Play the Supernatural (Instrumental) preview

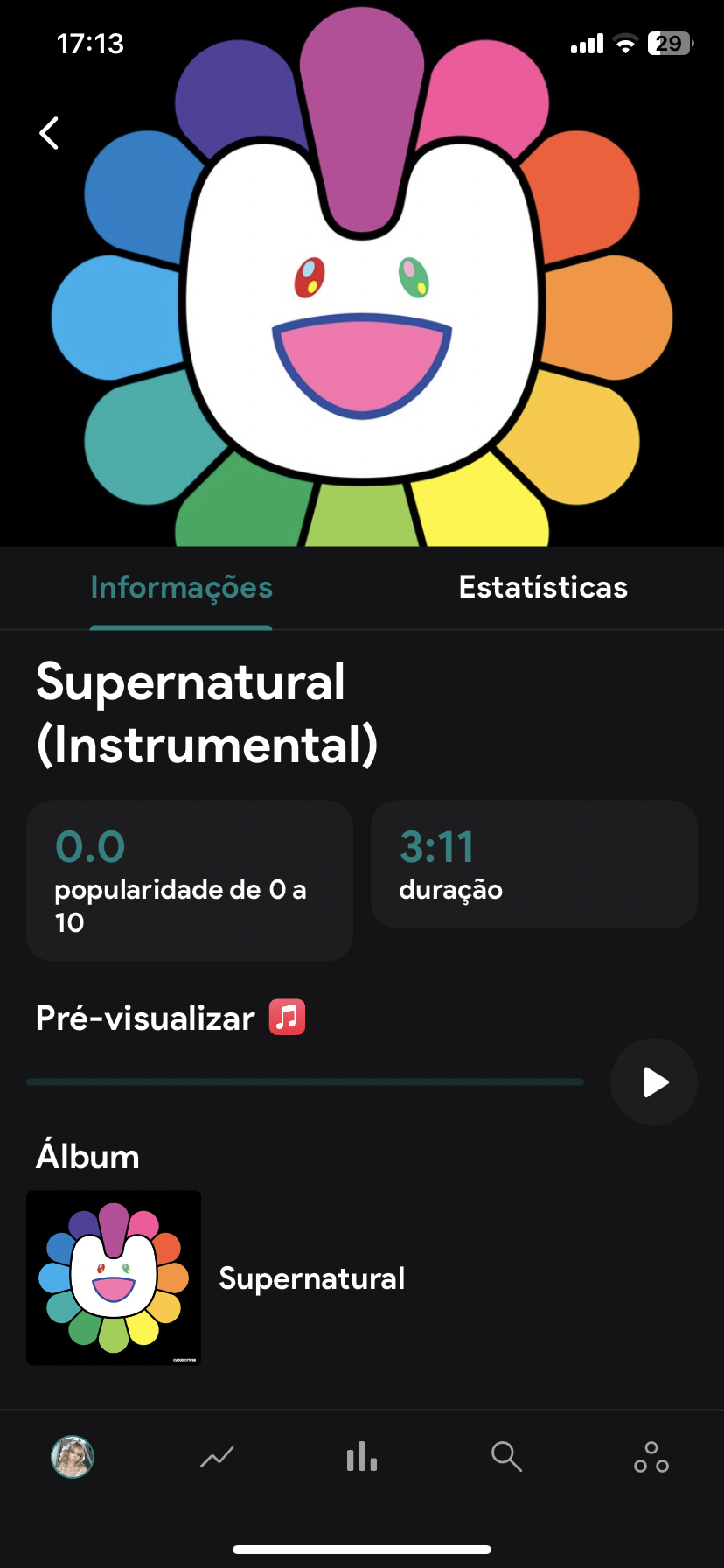pyautogui.click(x=653, y=1081)
